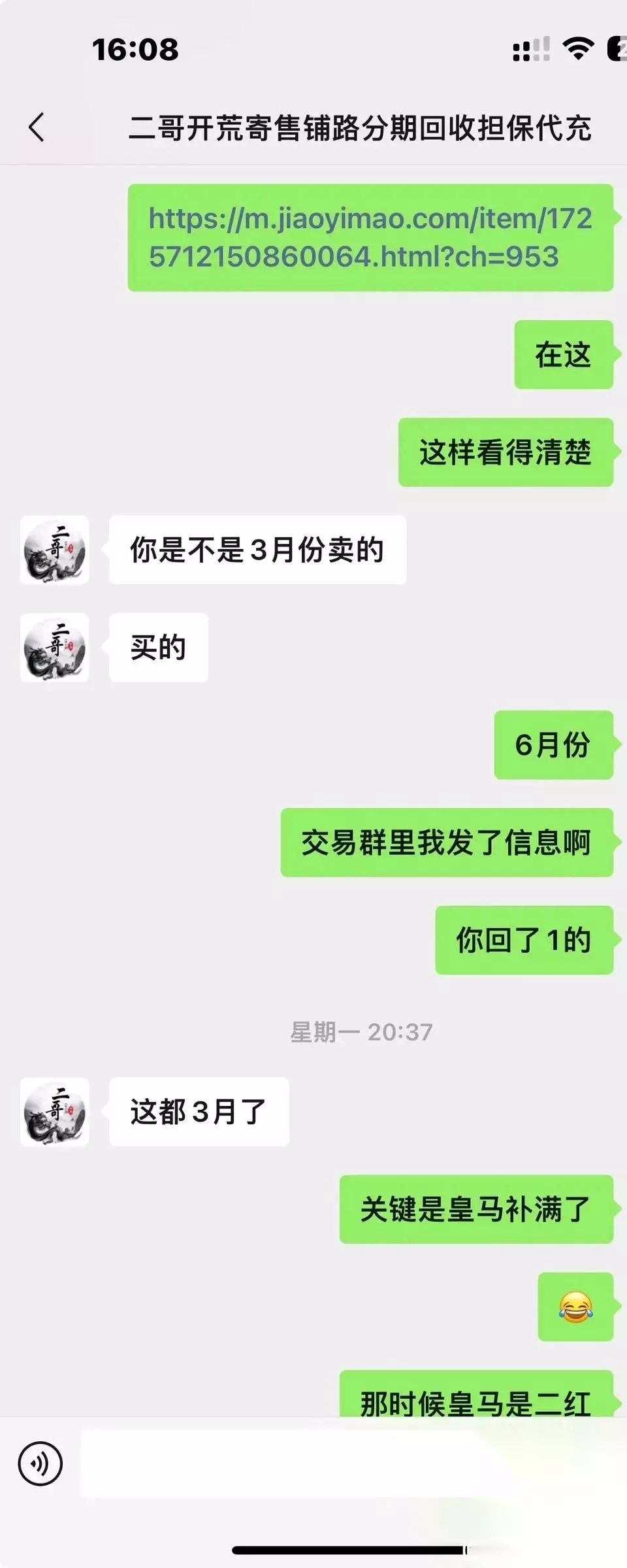627x1568 pixels.
Task: Switch to voice message input
Action: 40,1463
